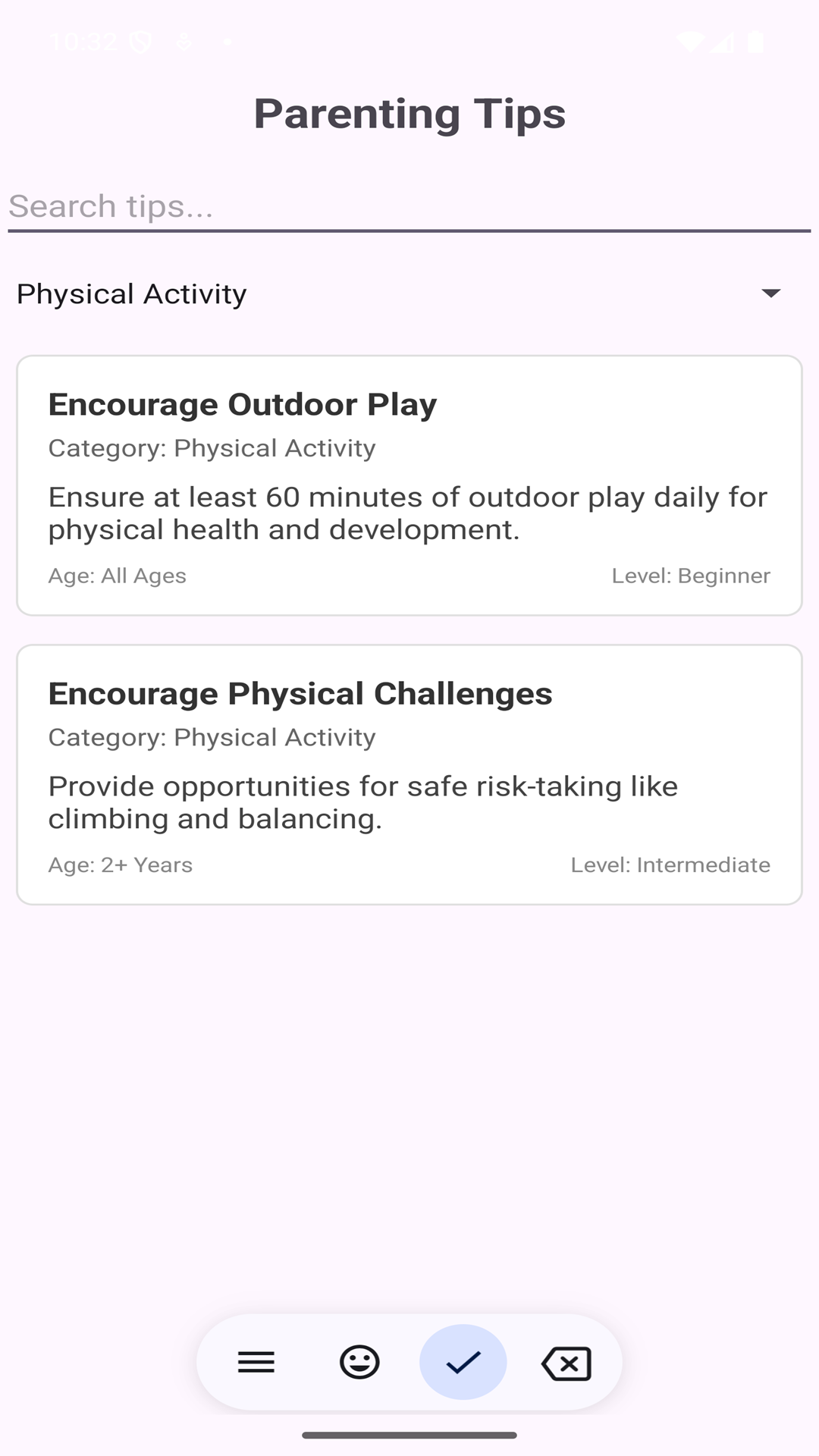This screenshot has width=819, height=1456.
Task: Confirm input with the checkmark button
Action: coord(463,1363)
